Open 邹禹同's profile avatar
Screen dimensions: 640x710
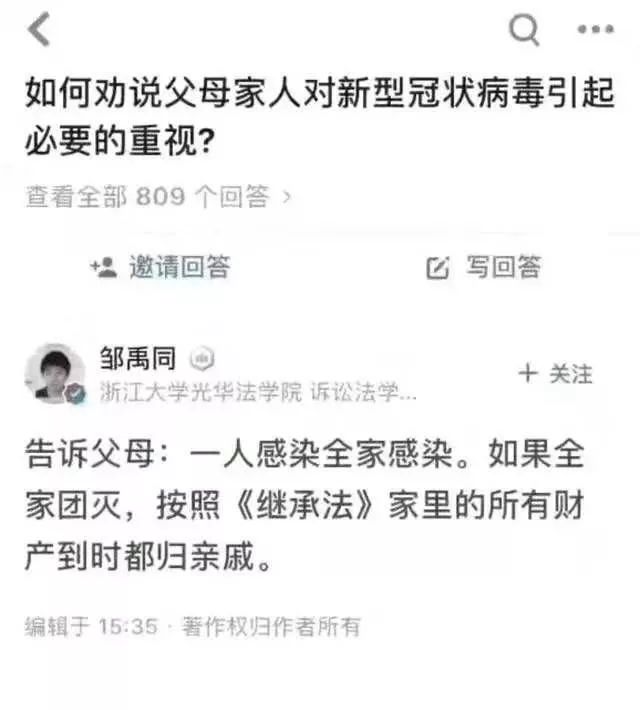(x=54, y=375)
